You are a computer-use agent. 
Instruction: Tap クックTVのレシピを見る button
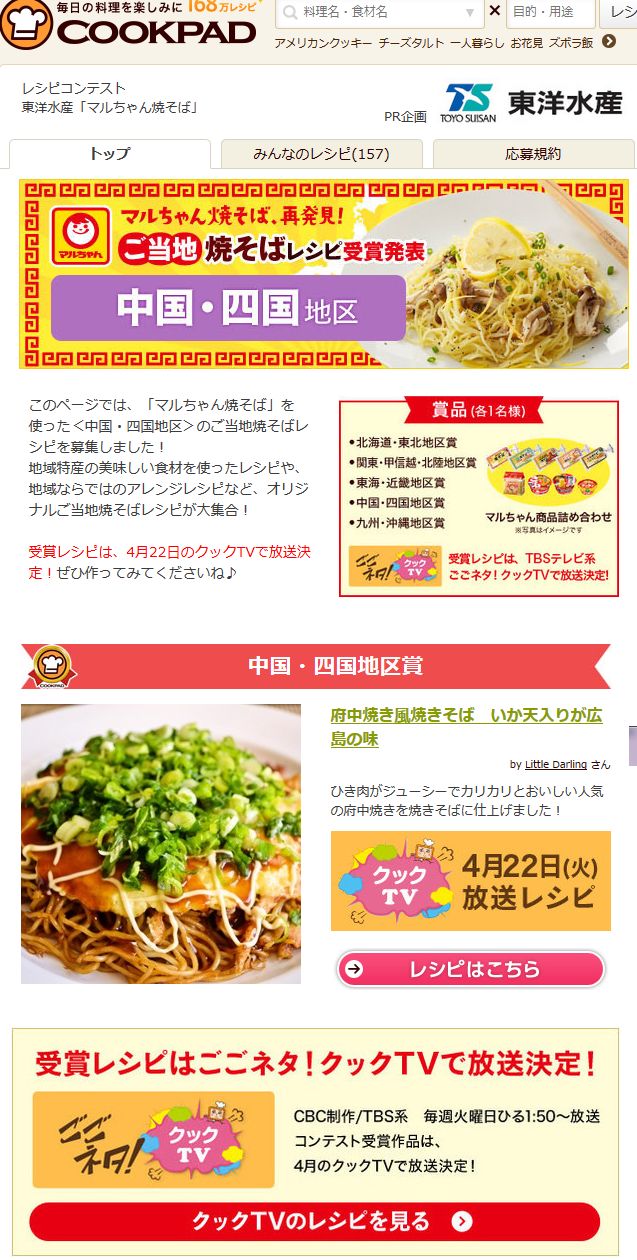tap(315, 1221)
